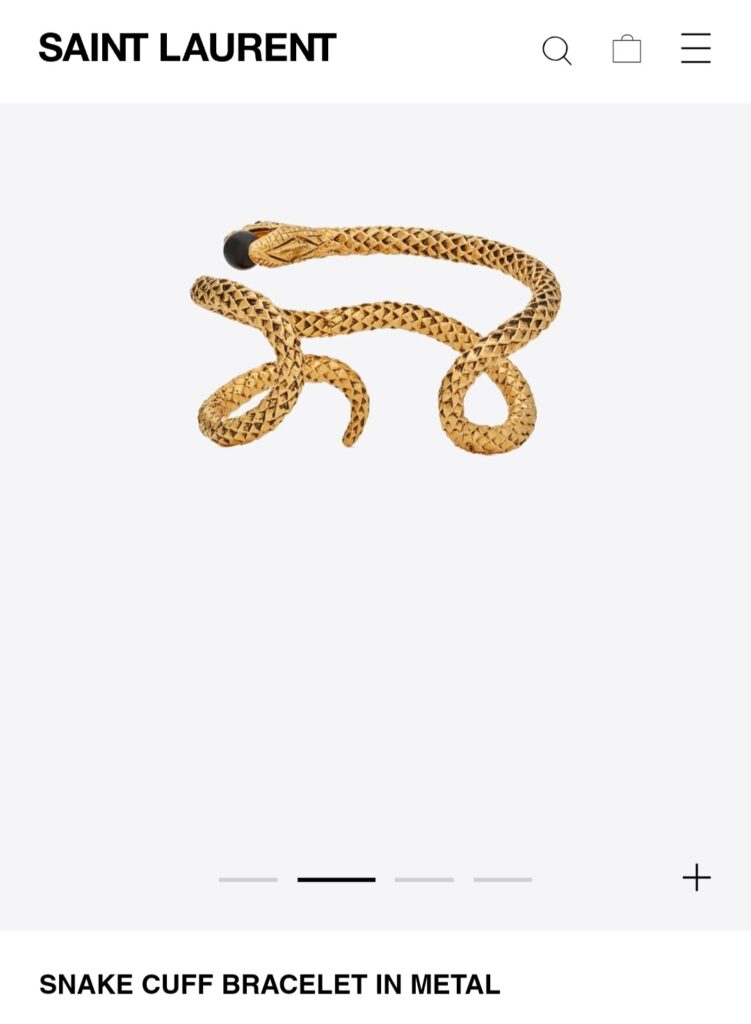
Task: Jump to the third product image indicator
Action: point(424,880)
